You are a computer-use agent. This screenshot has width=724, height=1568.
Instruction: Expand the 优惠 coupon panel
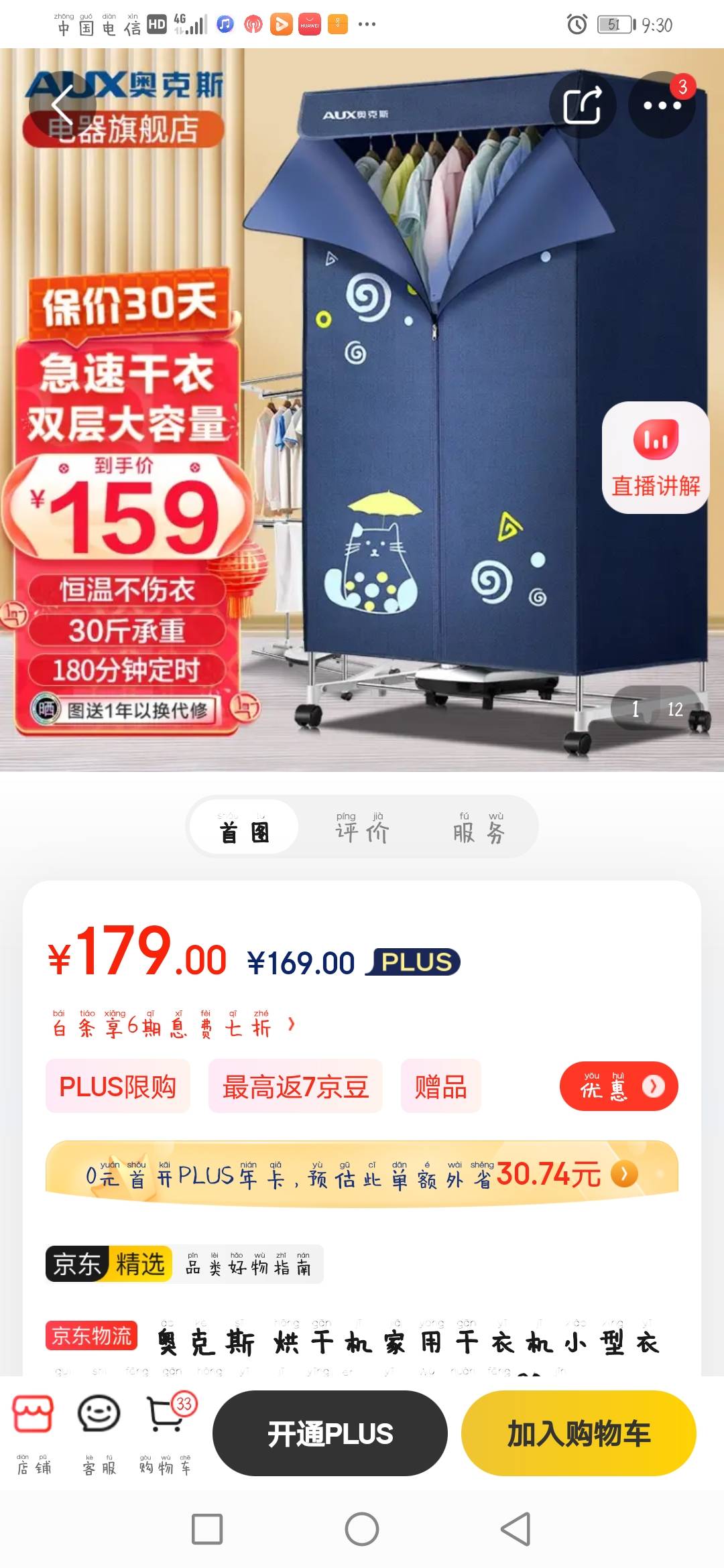click(x=617, y=1086)
